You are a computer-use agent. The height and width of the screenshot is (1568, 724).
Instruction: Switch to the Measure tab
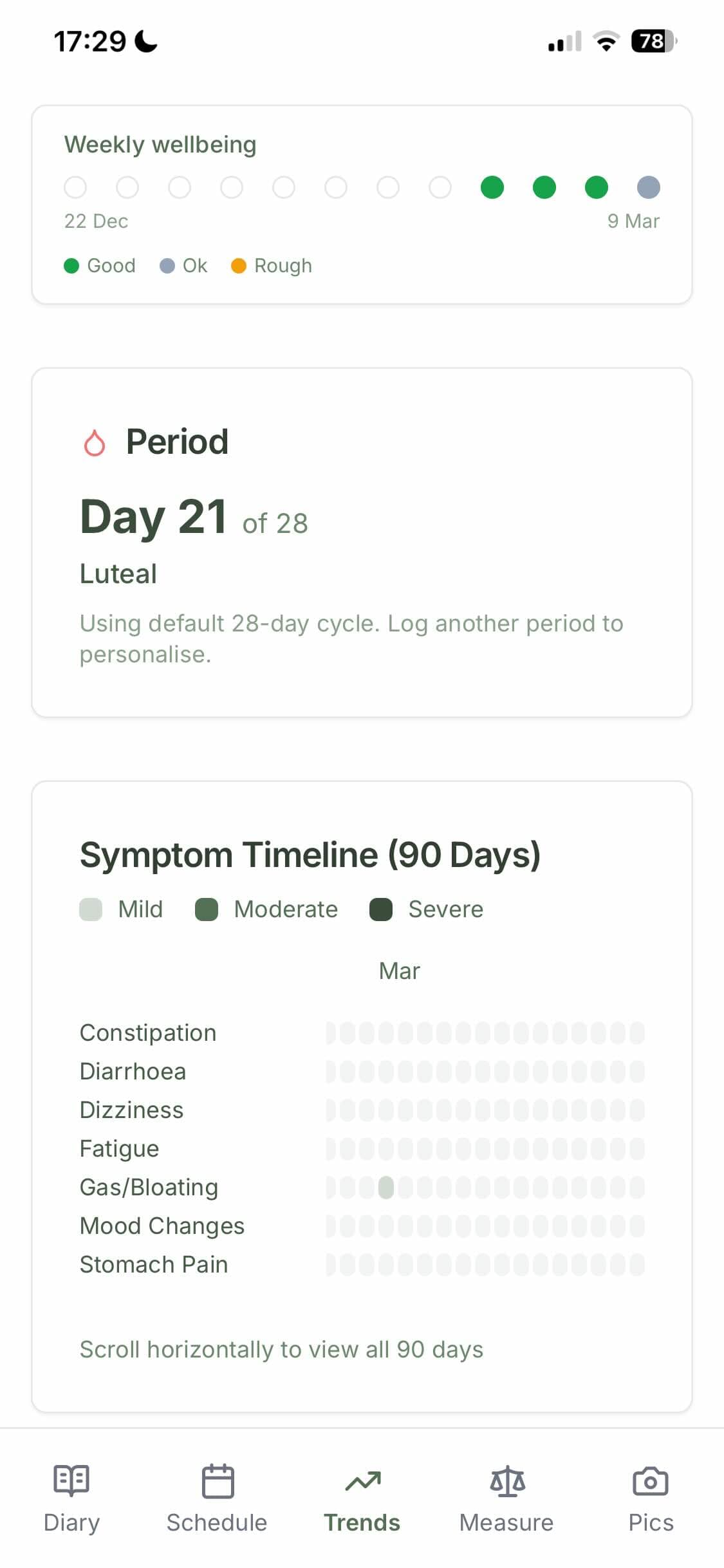tap(506, 1500)
